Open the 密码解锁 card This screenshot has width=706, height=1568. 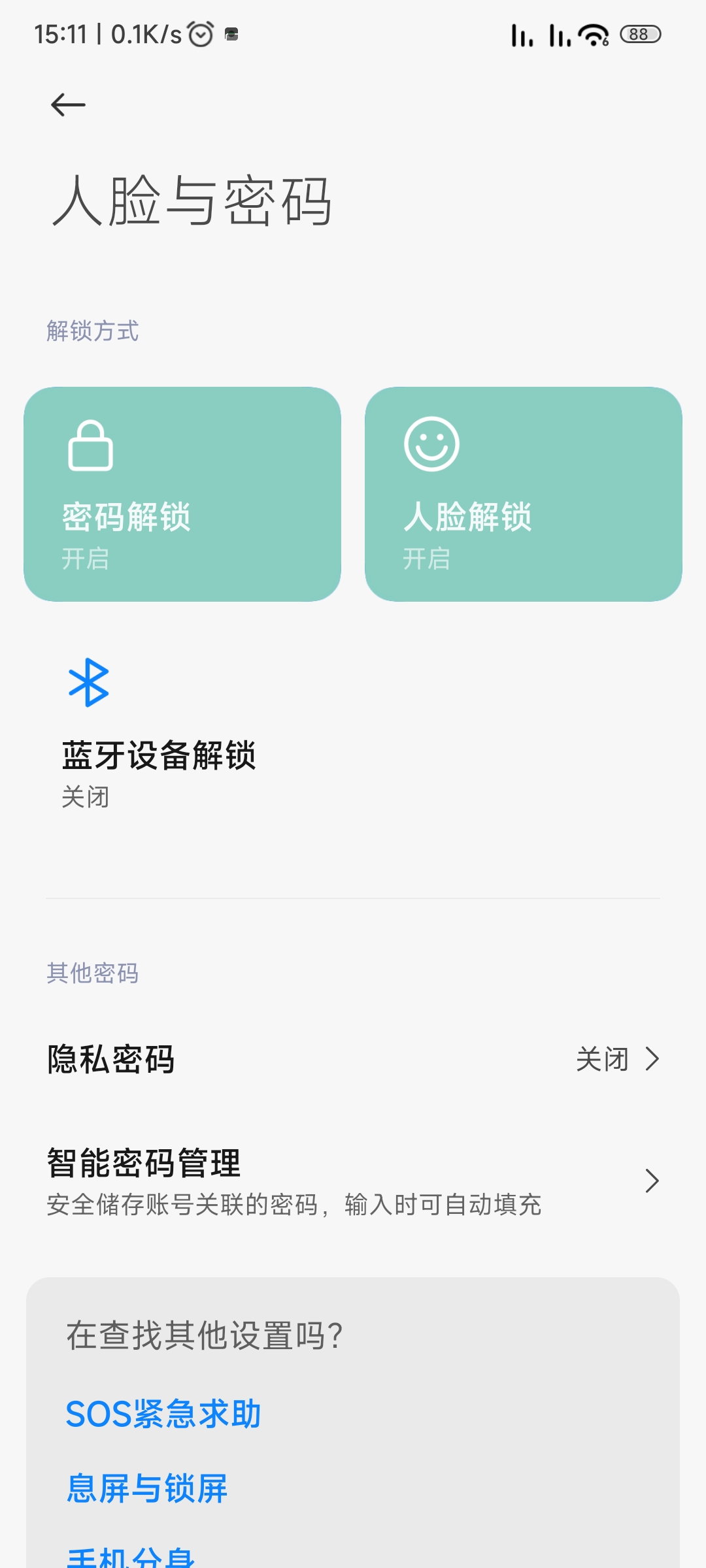pos(182,494)
